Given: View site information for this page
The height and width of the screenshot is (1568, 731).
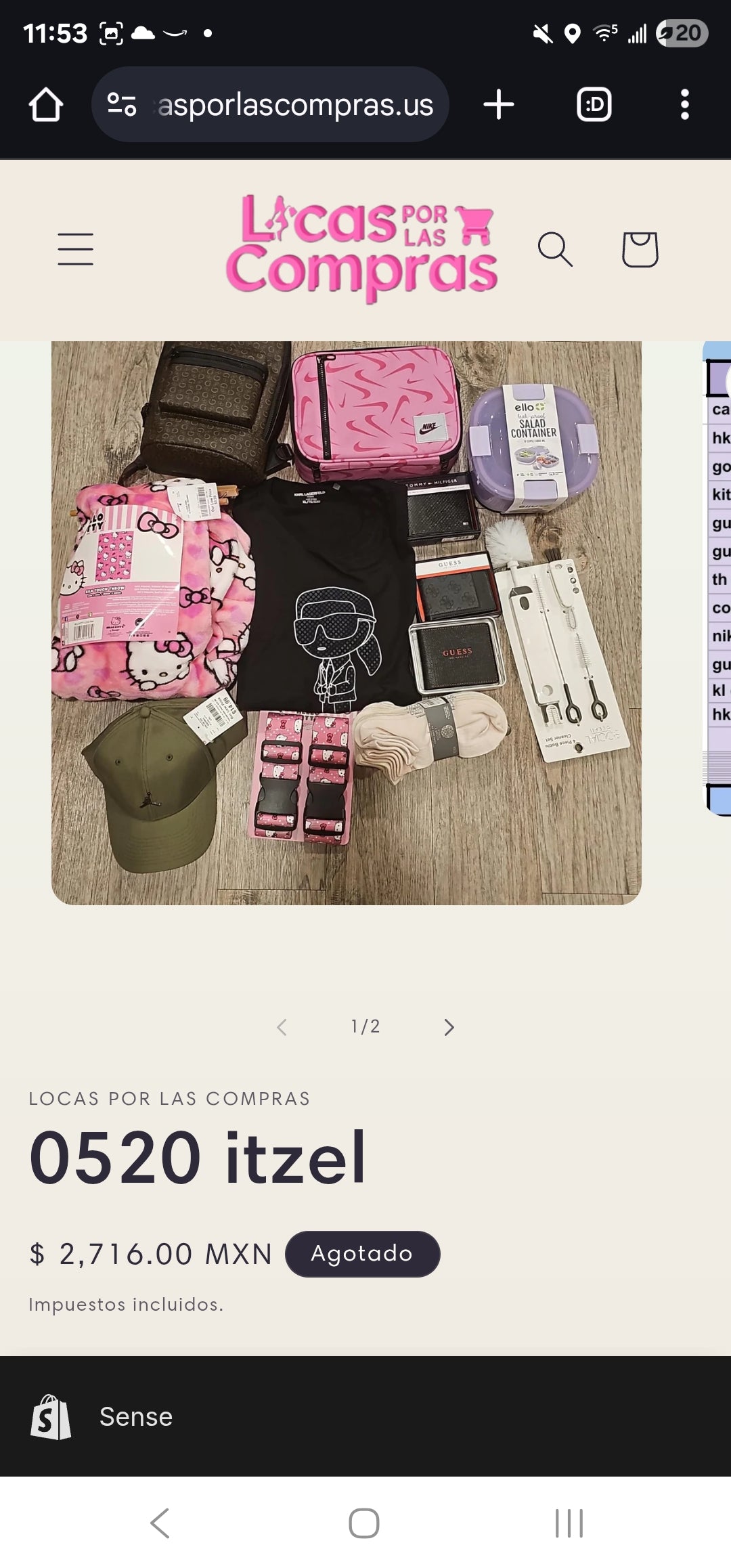Looking at the screenshot, I should pos(122,105).
